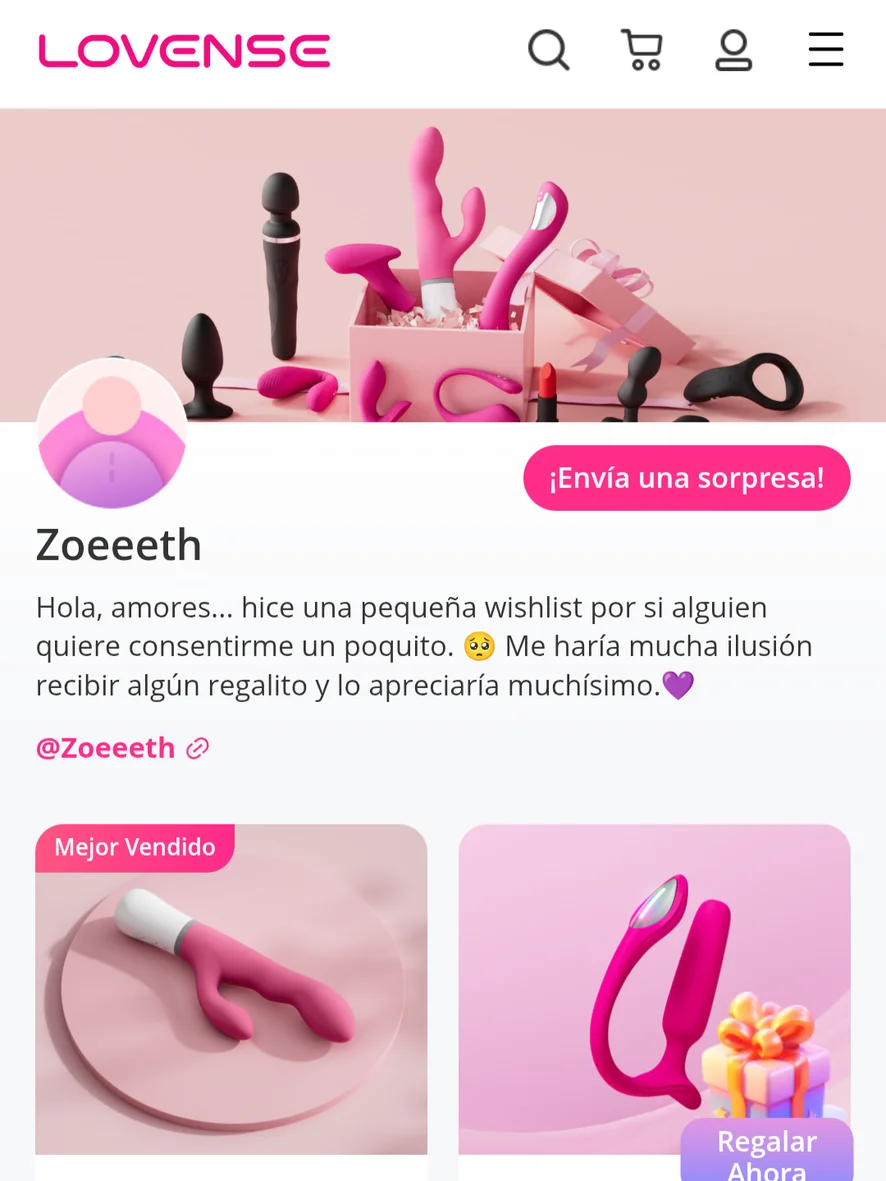Viewport: 886px width, 1181px height.
Task: Tap the Lovense logo to go home
Action: (x=184, y=51)
